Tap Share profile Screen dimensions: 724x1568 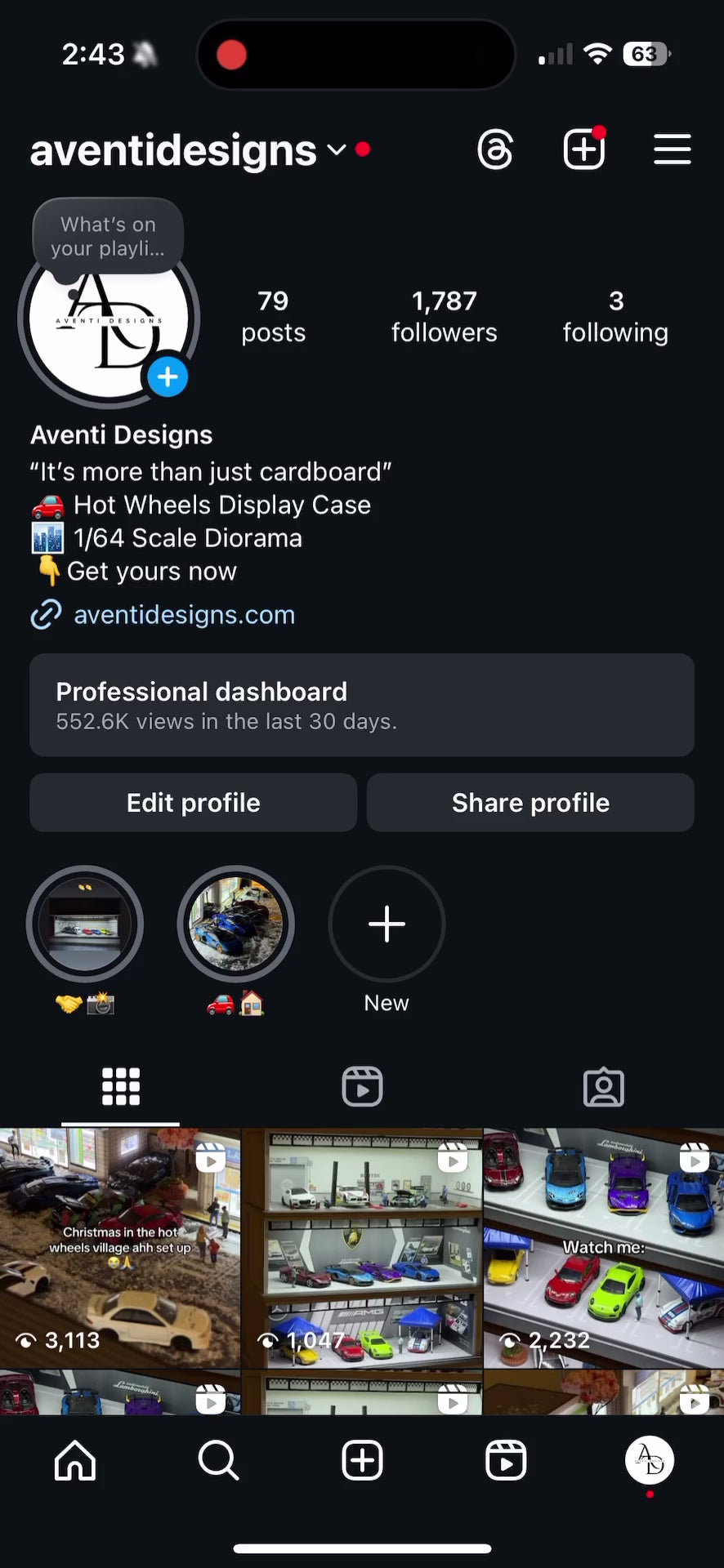pos(530,803)
